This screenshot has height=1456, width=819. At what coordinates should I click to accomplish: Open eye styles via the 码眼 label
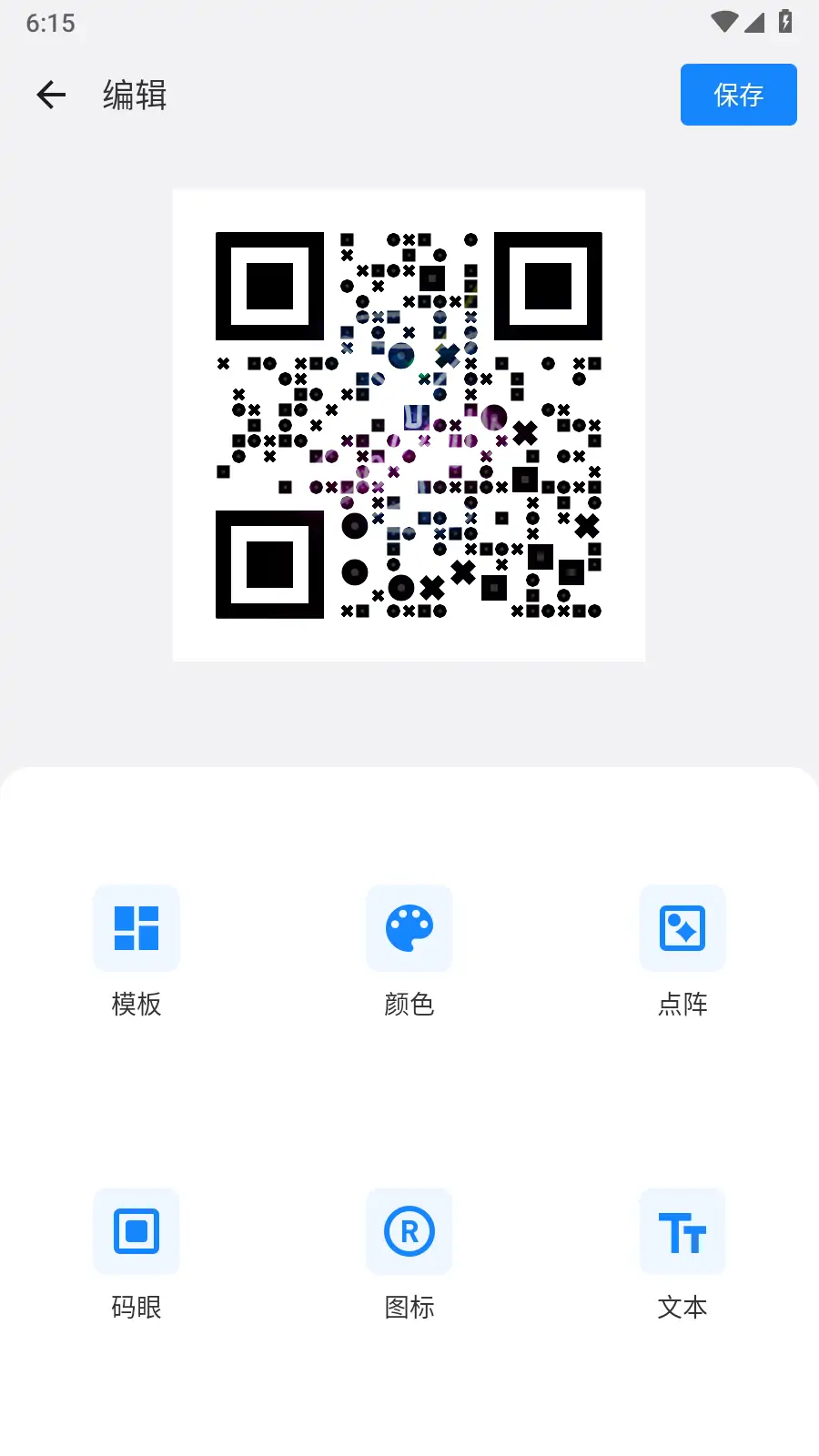click(x=136, y=1307)
